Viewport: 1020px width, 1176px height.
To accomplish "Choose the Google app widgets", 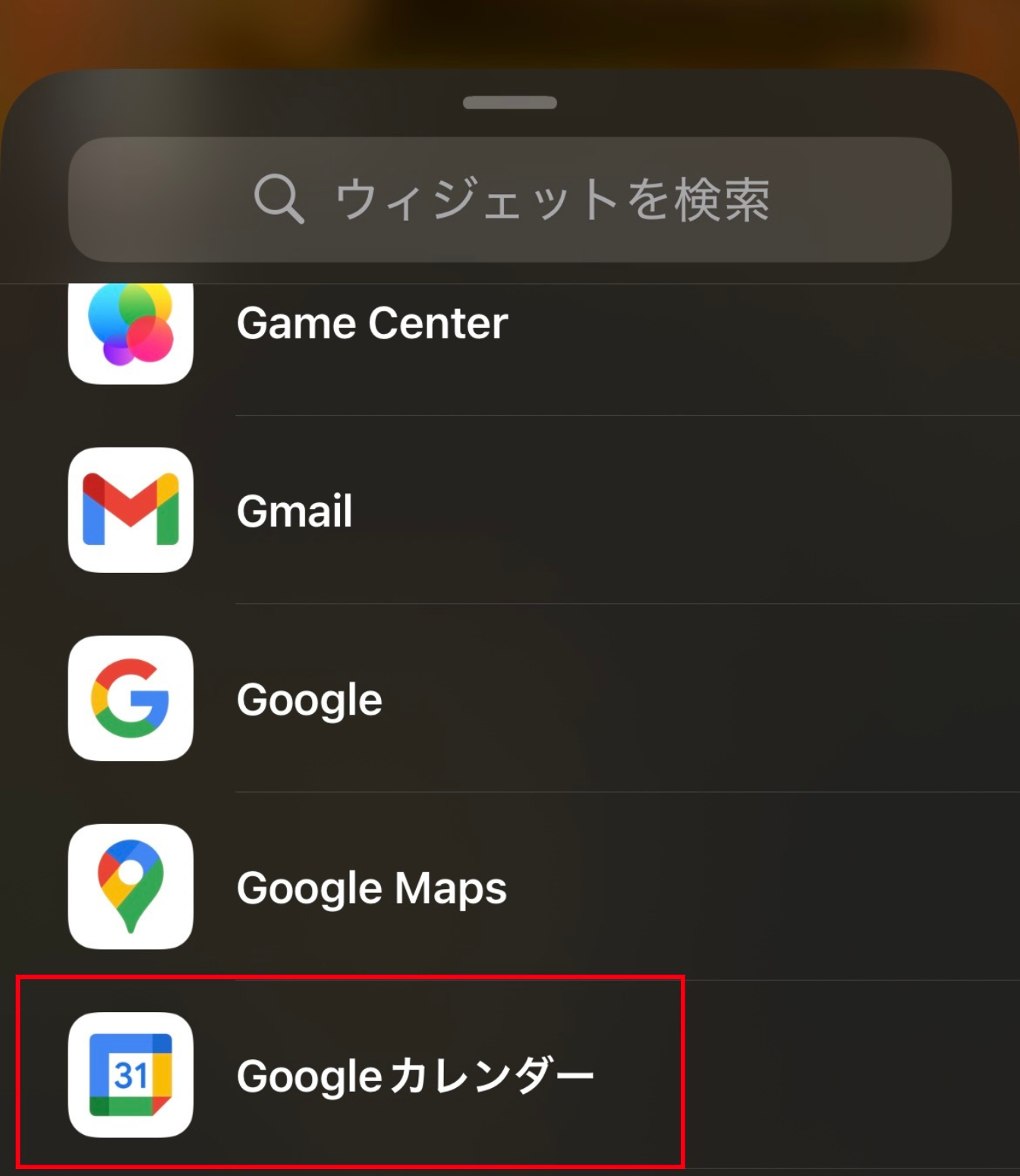I will pyautogui.click(x=310, y=699).
